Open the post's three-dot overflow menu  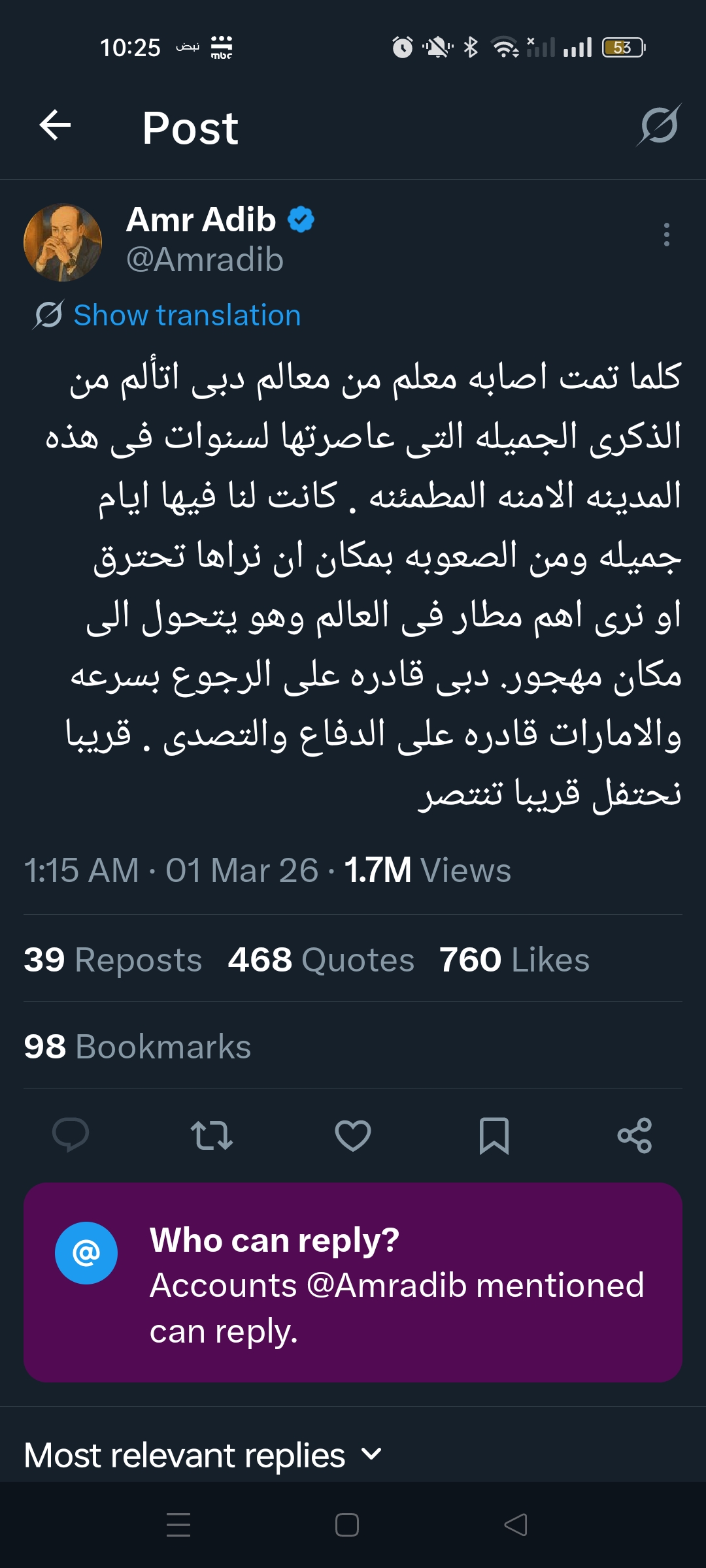coord(666,235)
